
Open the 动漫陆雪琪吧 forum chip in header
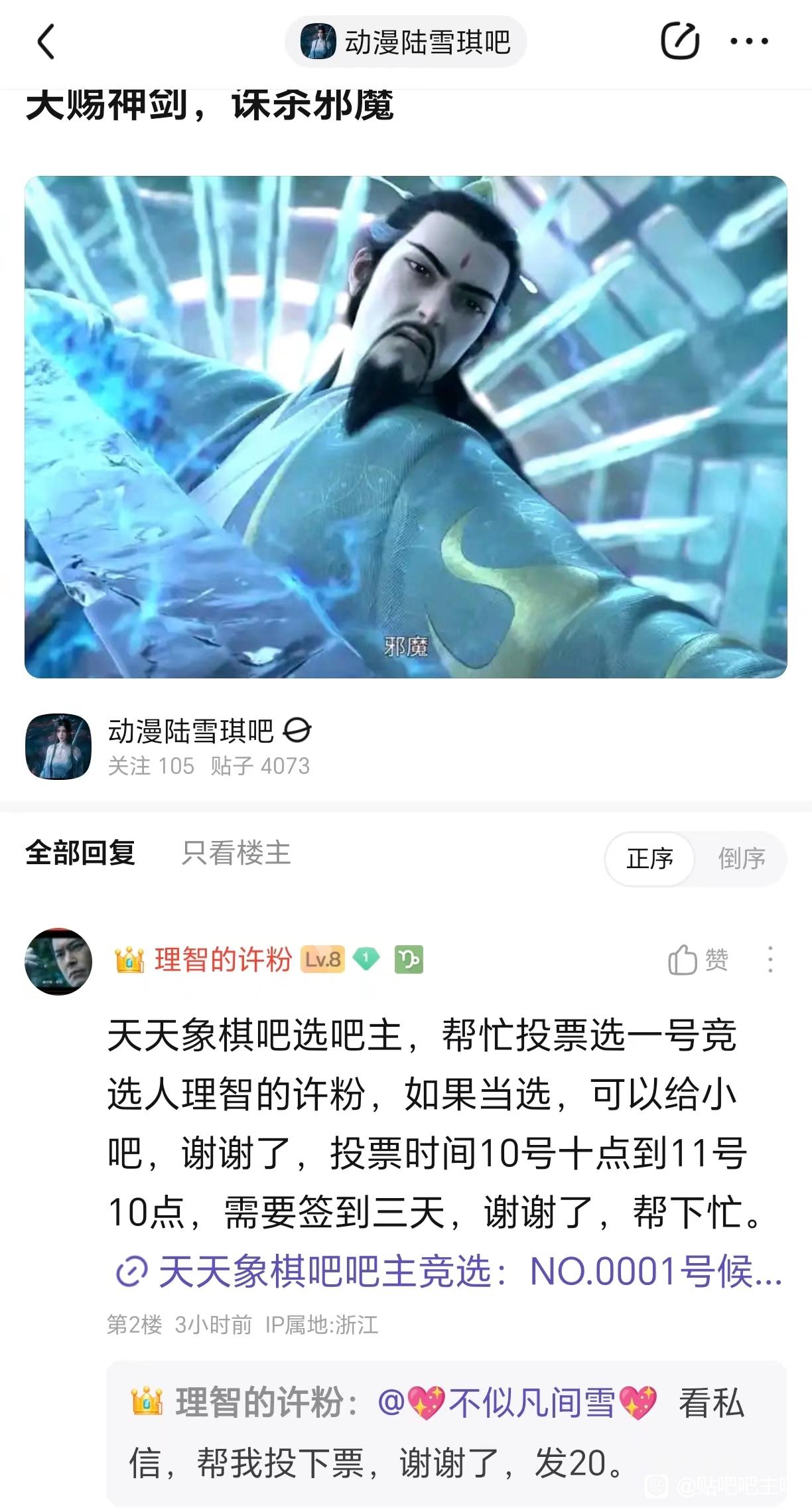pyautogui.click(x=406, y=42)
